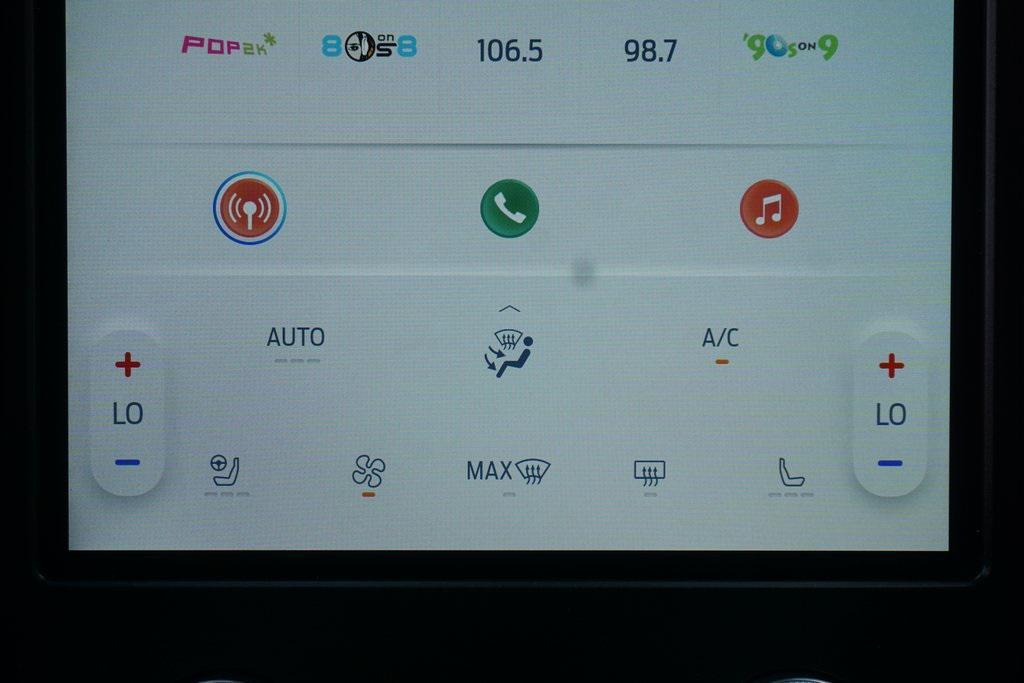Select the 90s on 9 preset
Image resolution: width=1024 pixels, height=683 pixels.
(790, 46)
